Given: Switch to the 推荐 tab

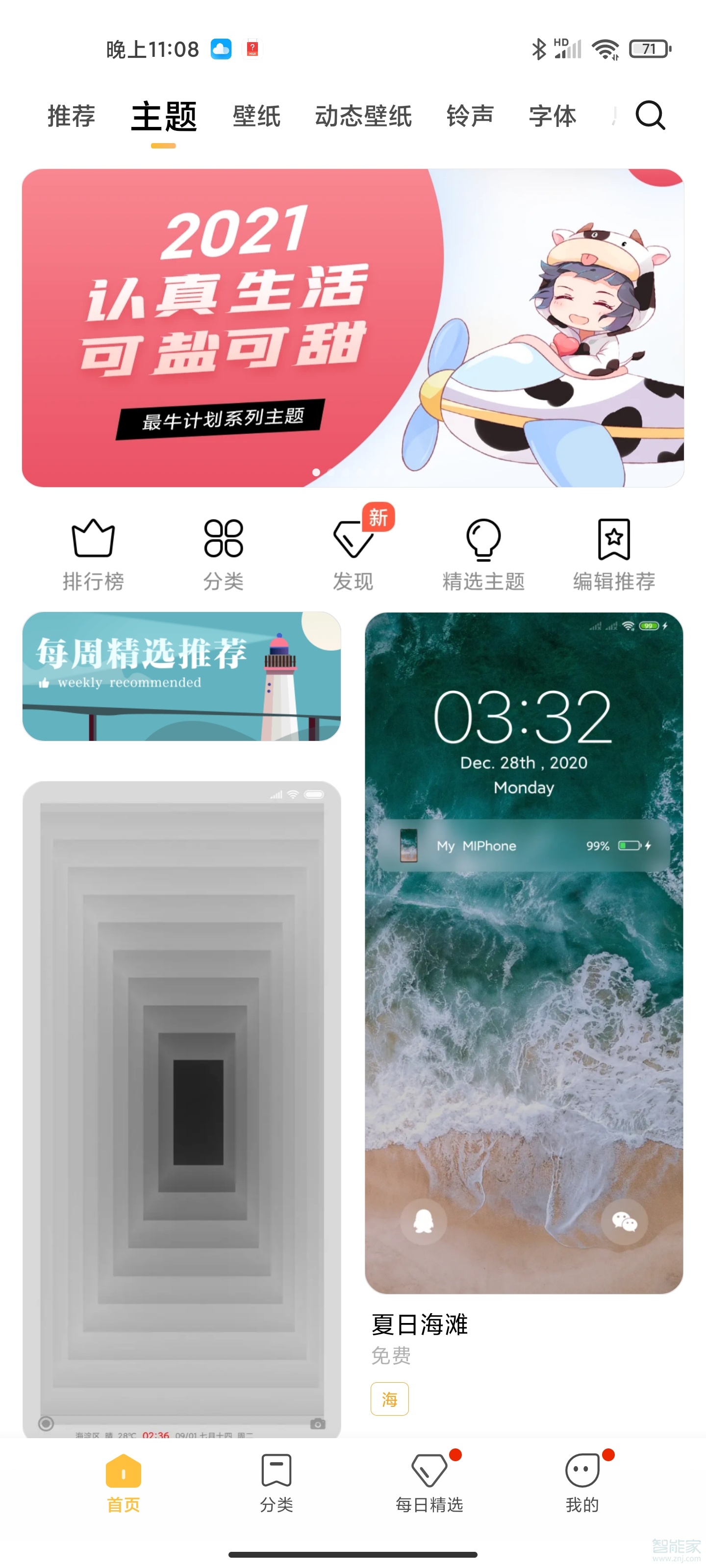Looking at the screenshot, I should (71, 116).
